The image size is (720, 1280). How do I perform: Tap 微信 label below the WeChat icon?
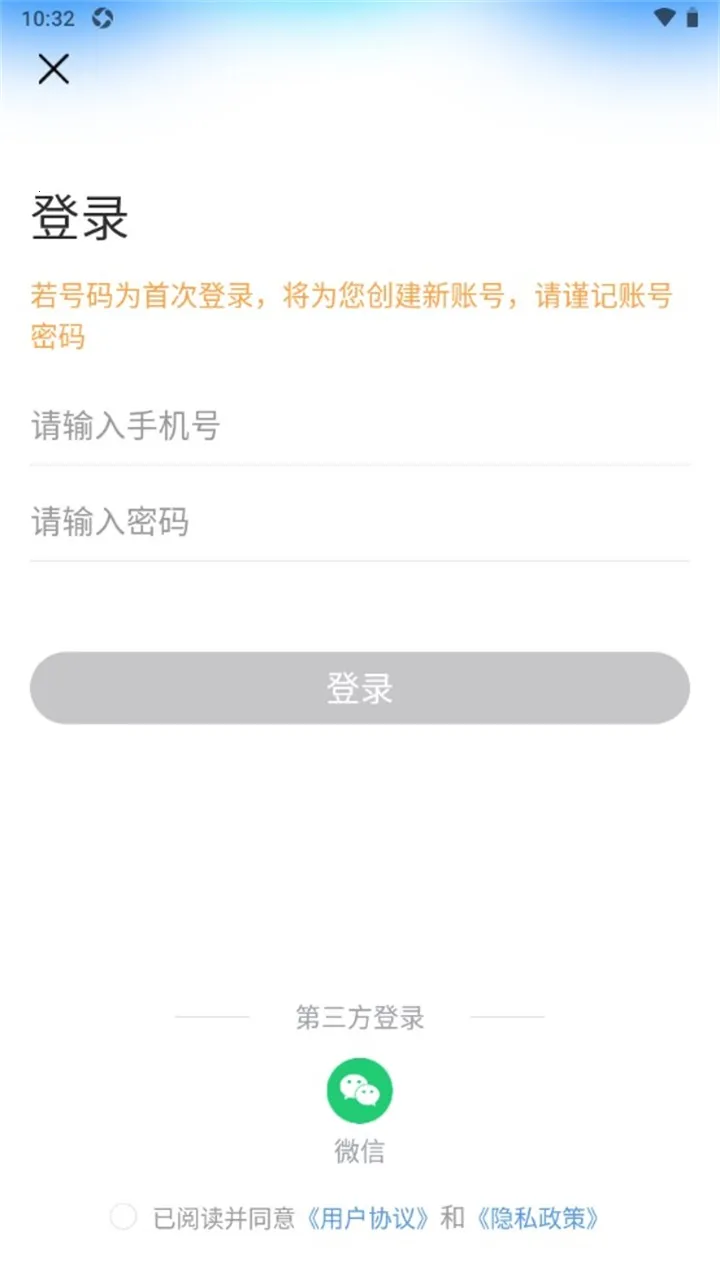tap(359, 1150)
